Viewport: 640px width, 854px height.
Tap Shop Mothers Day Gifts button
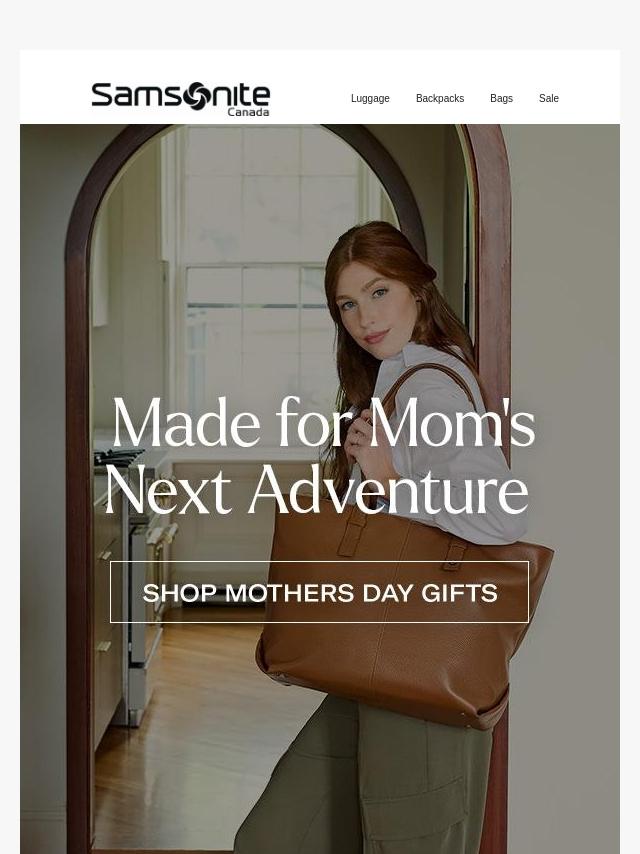tap(319, 592)
